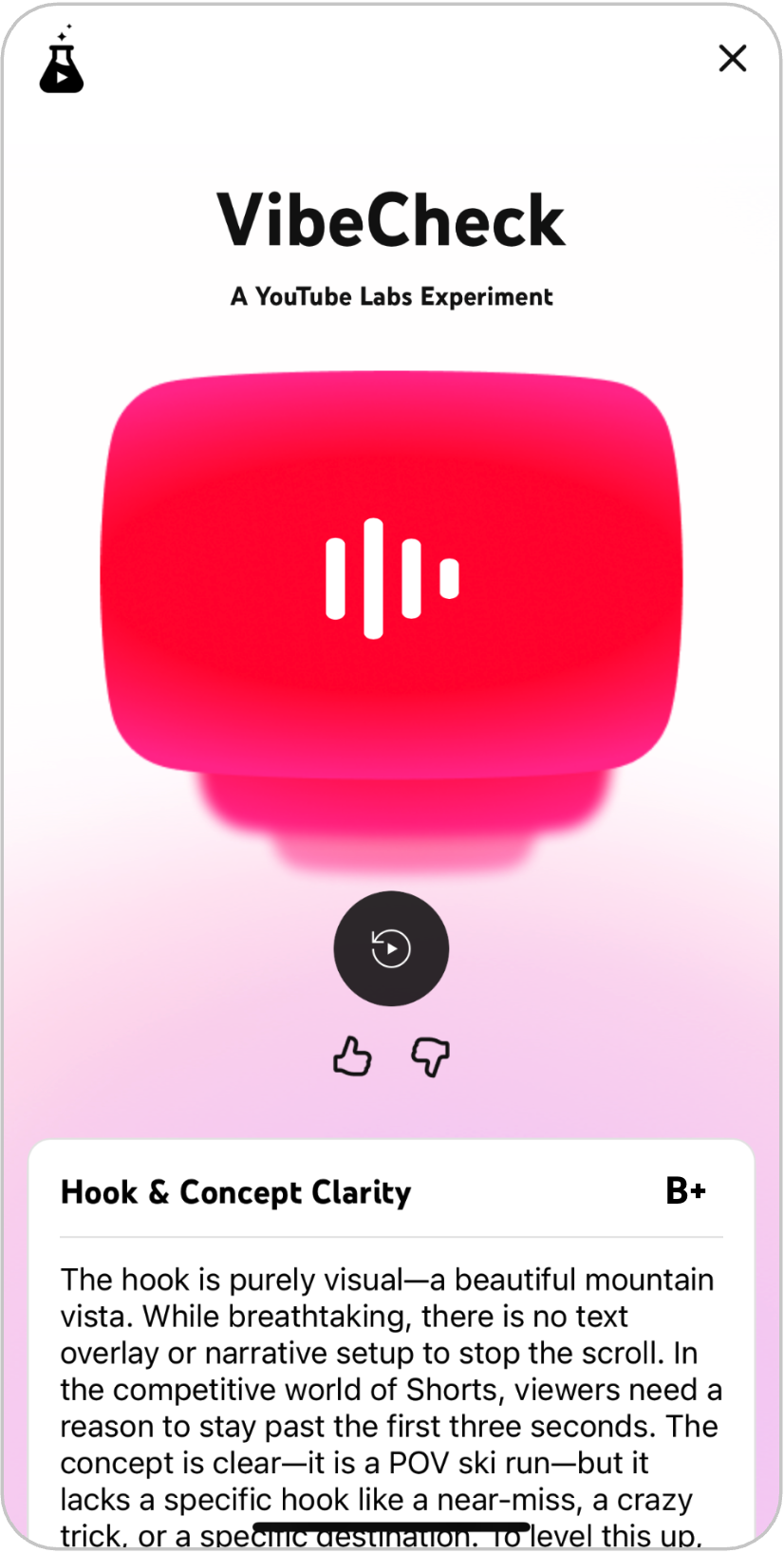The image size is (784, 1553).
Task: Tap the "VibeCheck" title
Action: point(390,220)
